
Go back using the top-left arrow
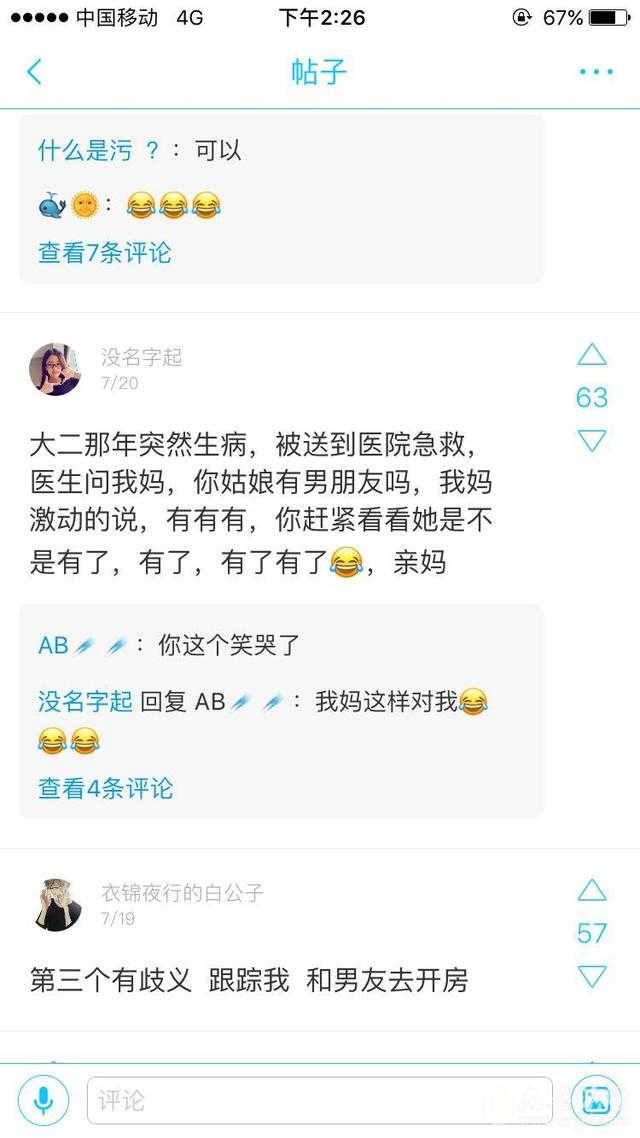tap(35, 72)
